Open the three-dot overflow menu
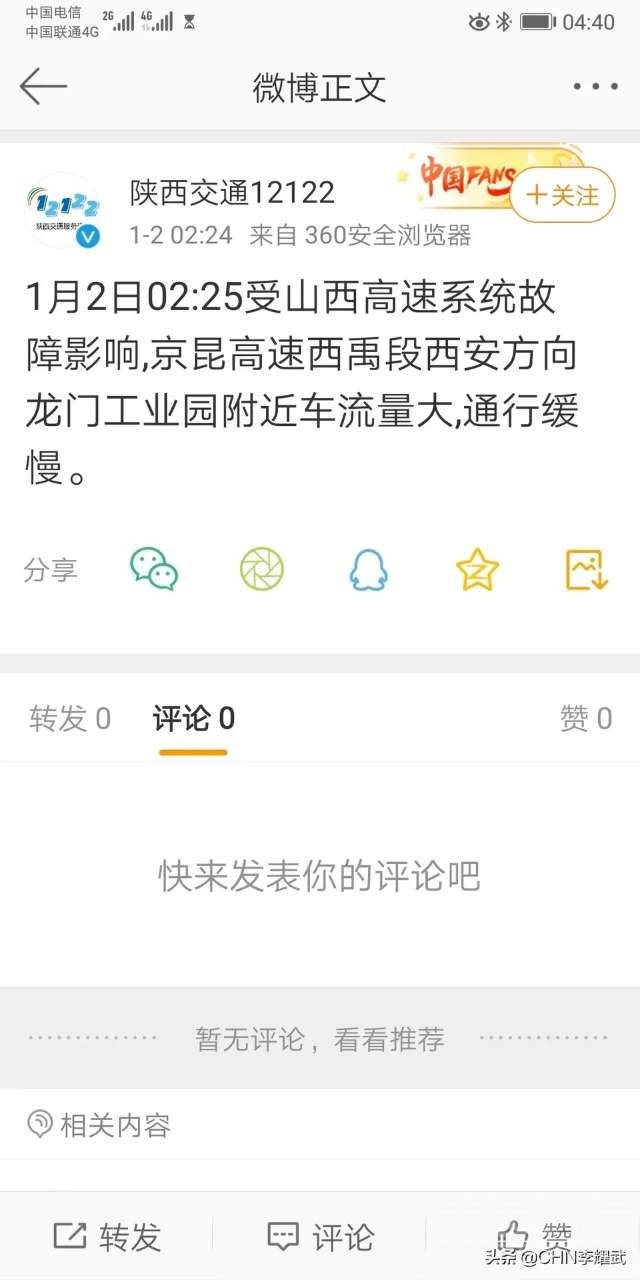This screenshot has width=640, height=1280. click(x=595, y=87)
